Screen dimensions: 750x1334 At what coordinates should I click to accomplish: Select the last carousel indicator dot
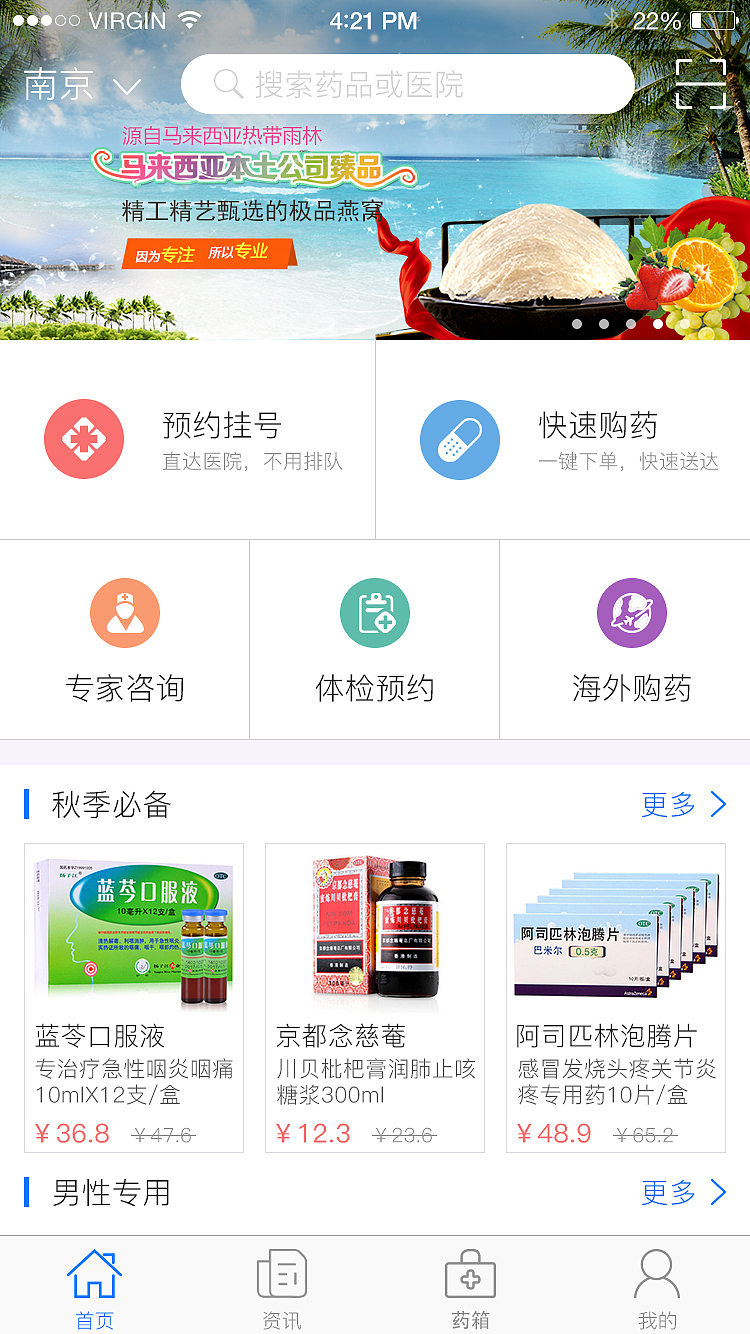[657, 323]
